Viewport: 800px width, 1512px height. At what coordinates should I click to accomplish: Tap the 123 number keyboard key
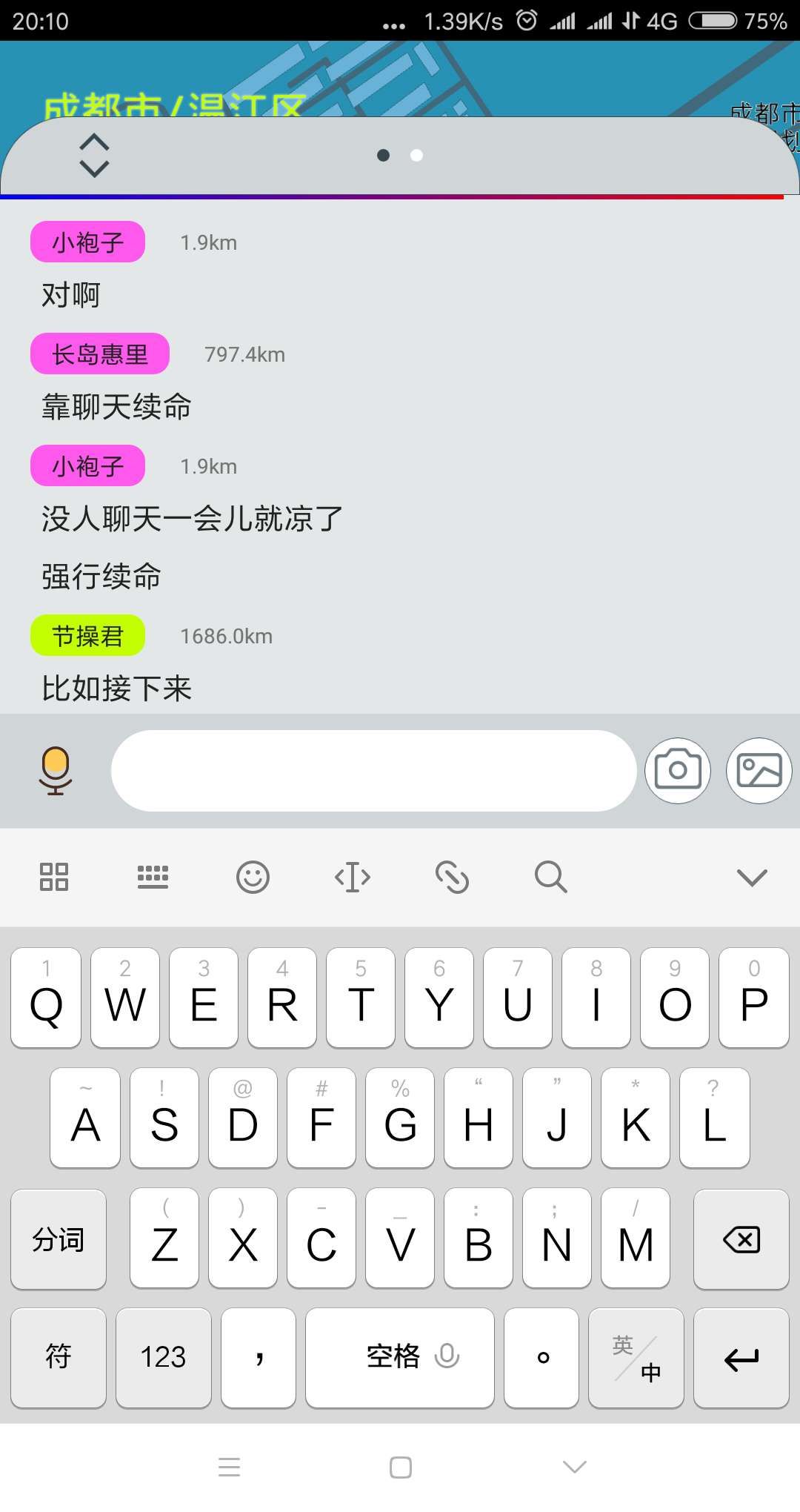point(163,1358)
